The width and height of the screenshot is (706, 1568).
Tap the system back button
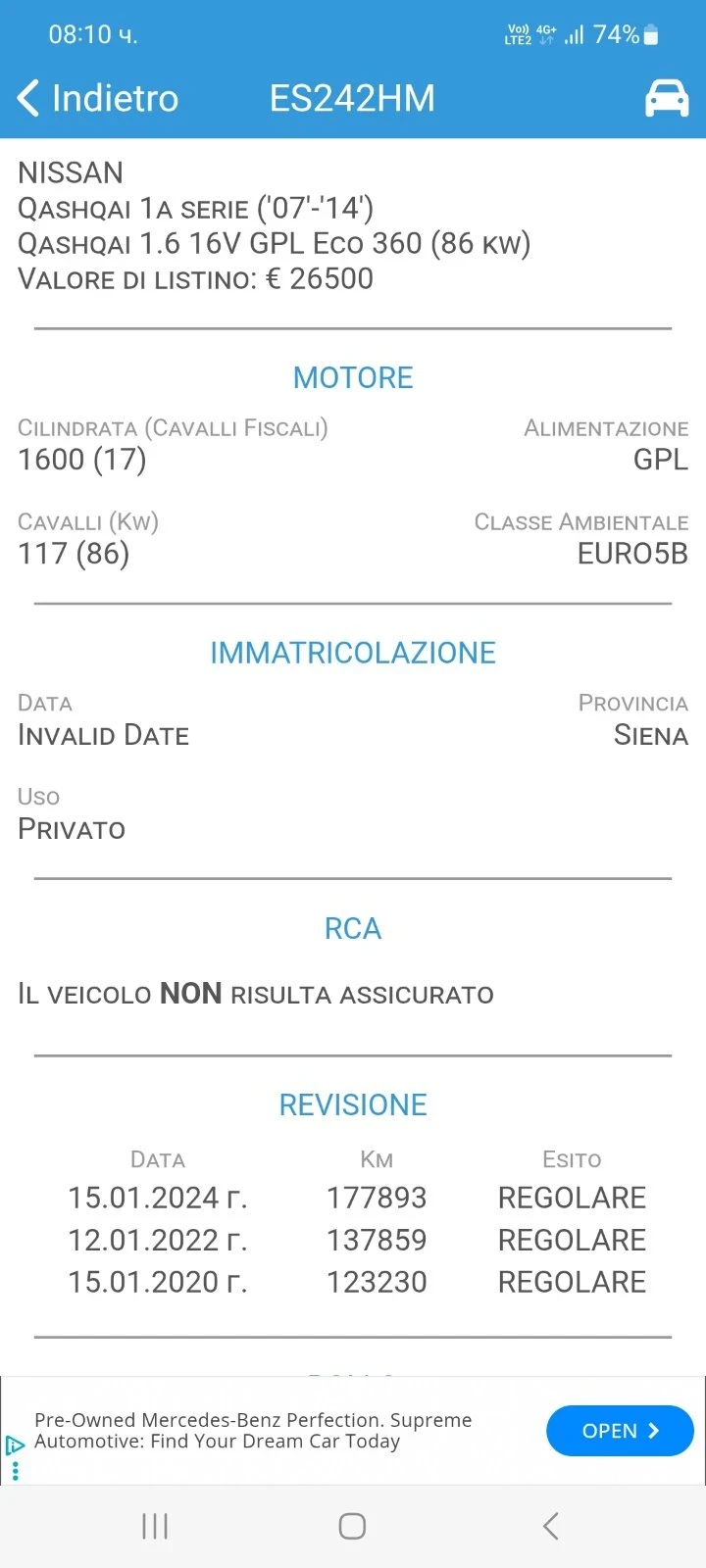[551, 1526]
